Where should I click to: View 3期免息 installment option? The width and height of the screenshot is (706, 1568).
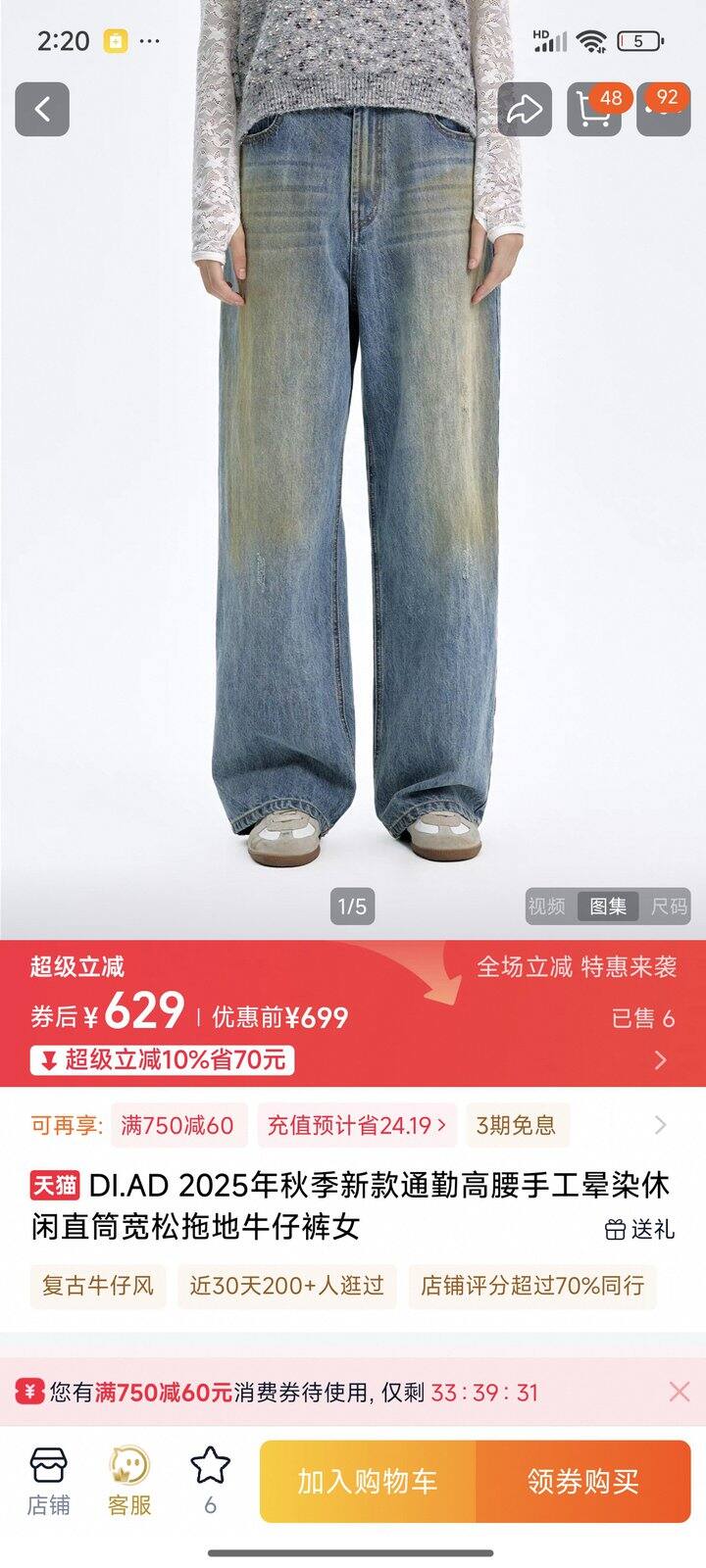(516, 1125)
